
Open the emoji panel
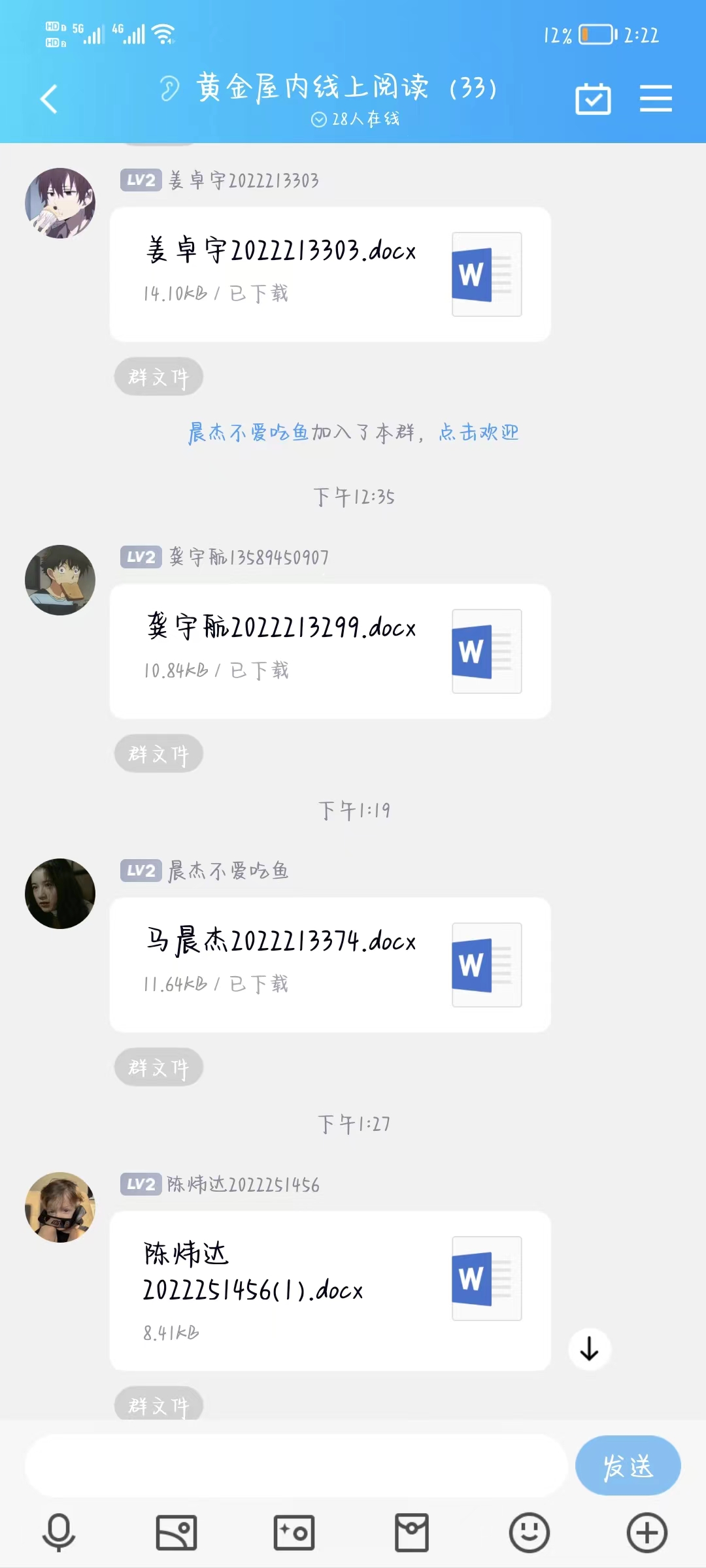pos(529,1532)
